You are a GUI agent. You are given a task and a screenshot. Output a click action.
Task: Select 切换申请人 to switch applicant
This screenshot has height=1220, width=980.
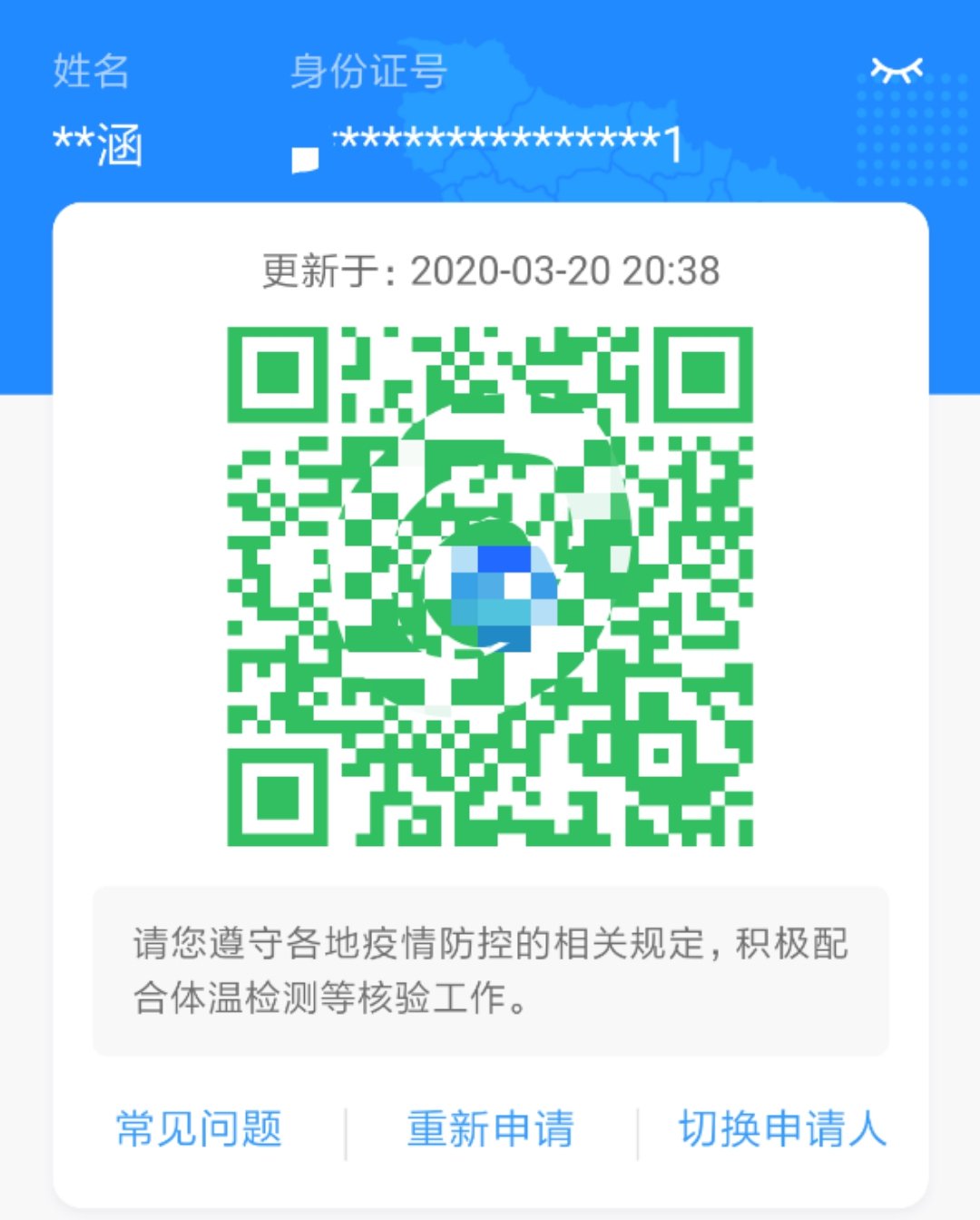tap(782, 1130)
